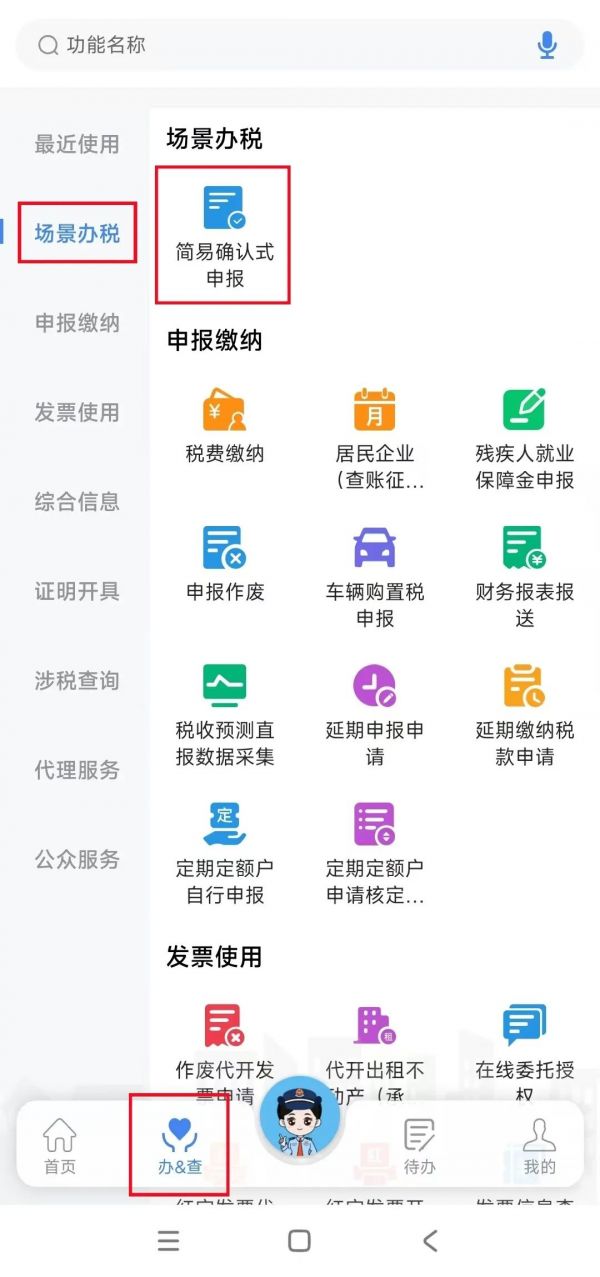Image resolution: width=600 pixels, height=1277 pixels.
Task: Open 证明开具 category
Action: point(77,591)
